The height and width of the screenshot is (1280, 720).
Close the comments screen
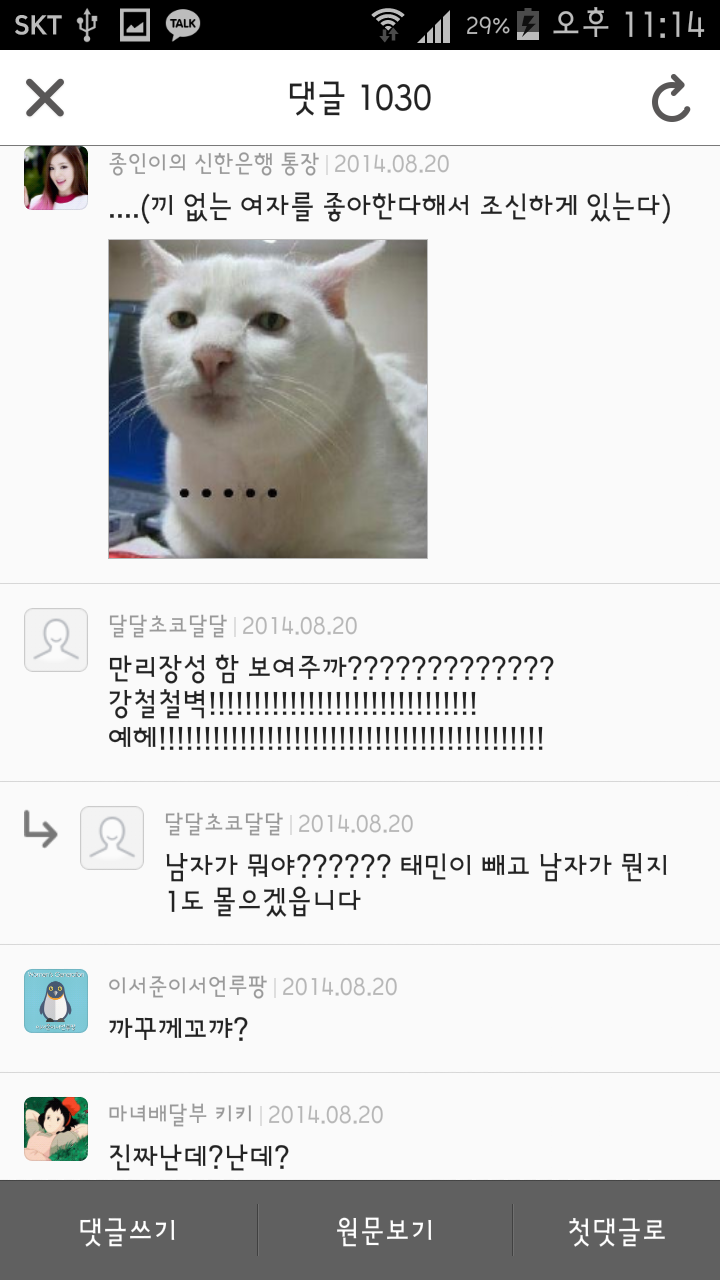point(45,98)
